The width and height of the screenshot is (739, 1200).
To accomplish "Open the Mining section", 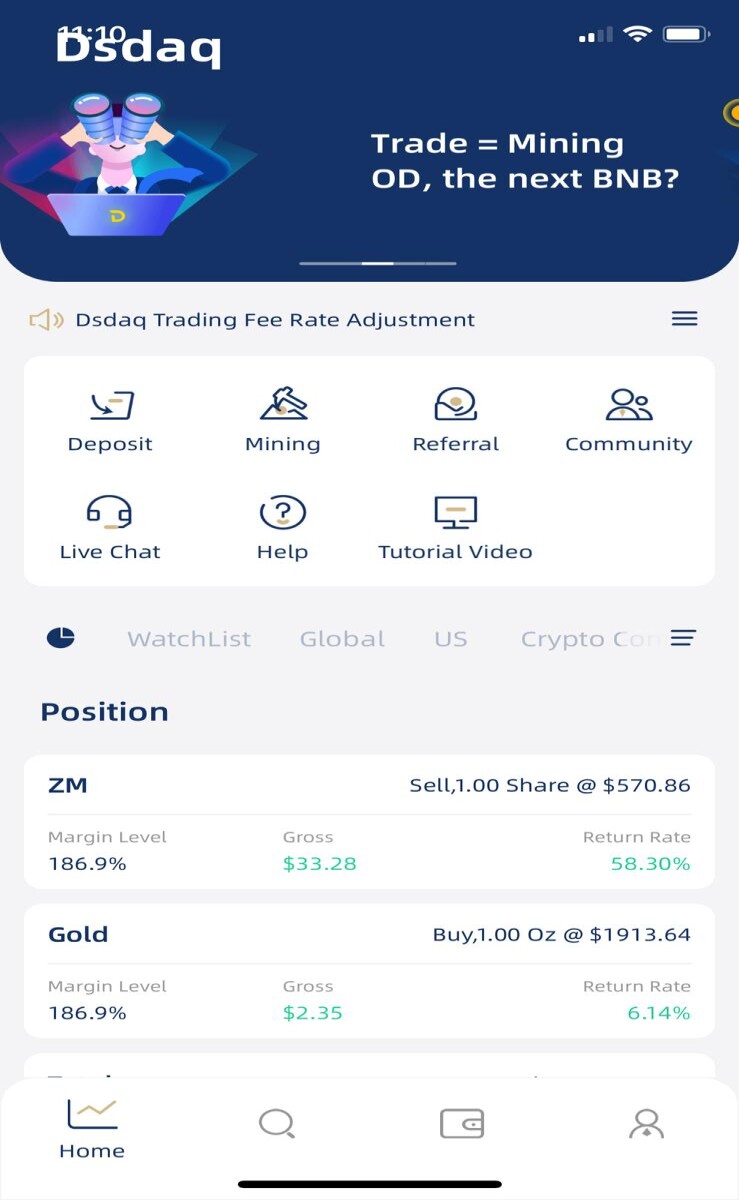I will point(283,421).
